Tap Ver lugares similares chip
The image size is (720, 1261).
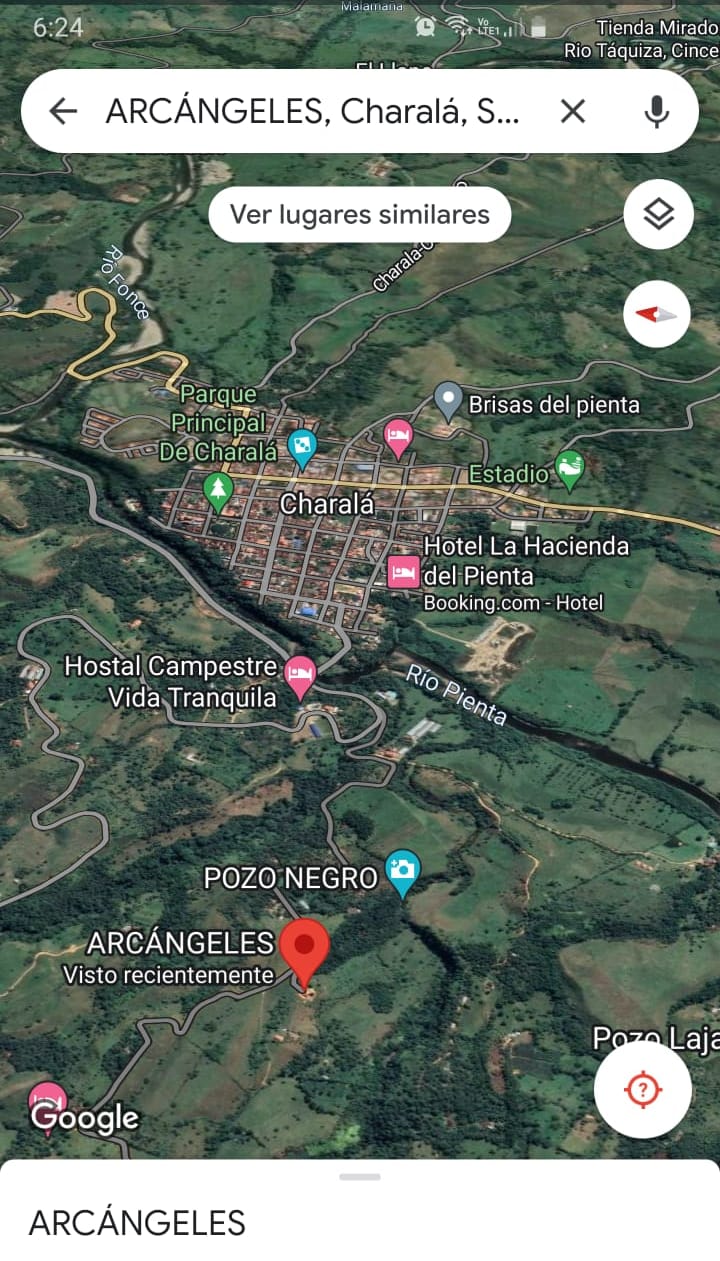(359, 214)
